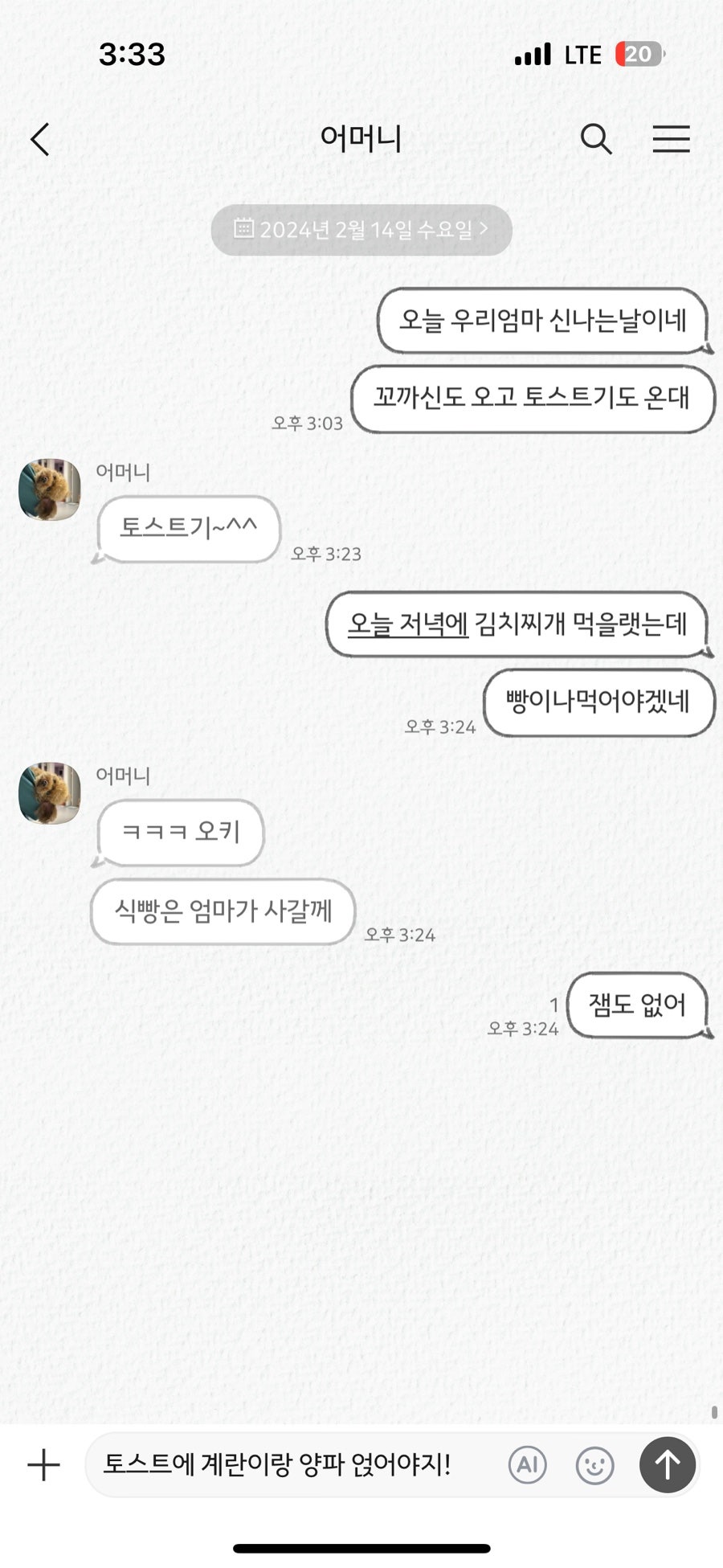Screen dimensions: 723x1568
Task: Open the emoticon picker
Action: coord(594,1464)
